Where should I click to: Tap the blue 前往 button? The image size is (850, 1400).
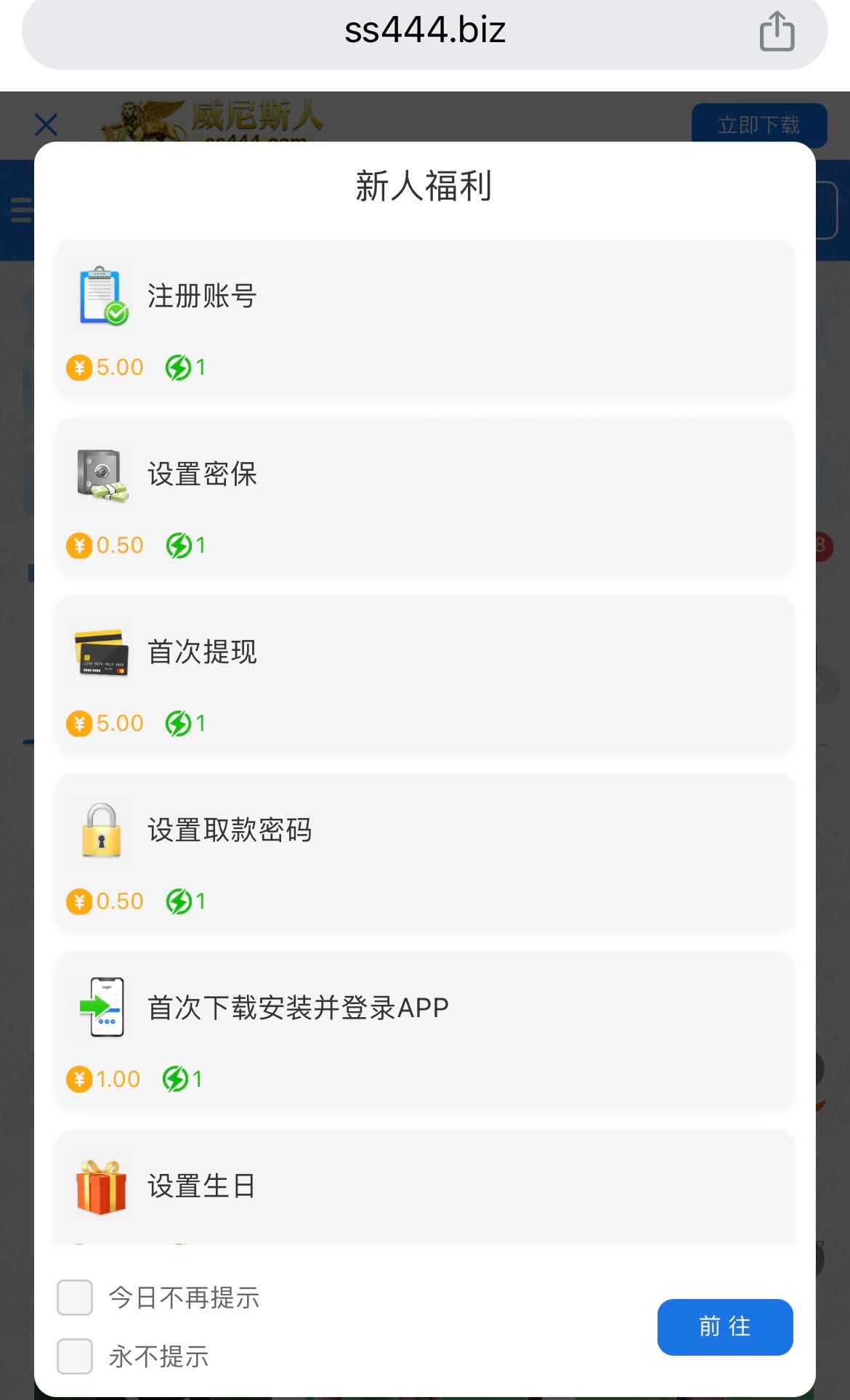pos(724,1327)
